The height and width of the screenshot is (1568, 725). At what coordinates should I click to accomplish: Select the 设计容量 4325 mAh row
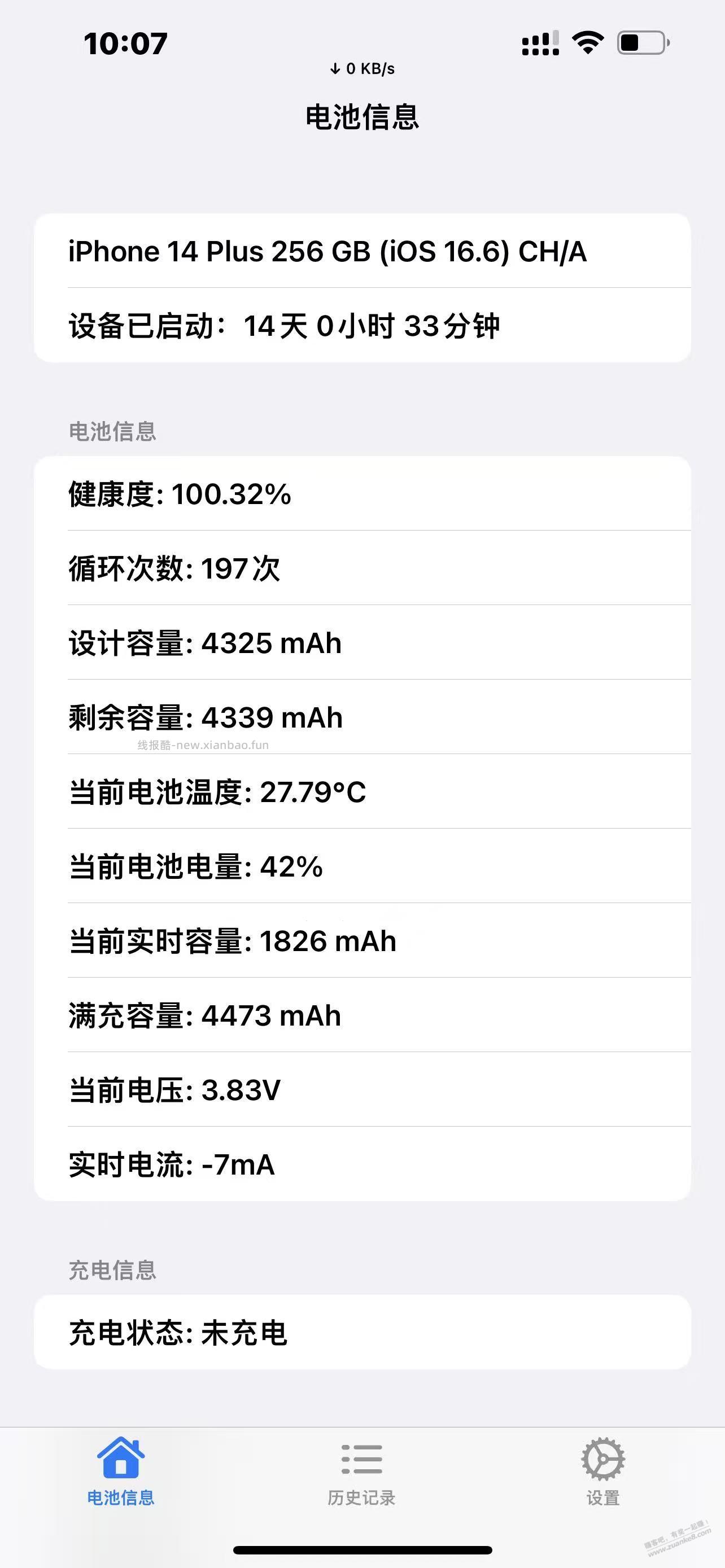(362, 643)
